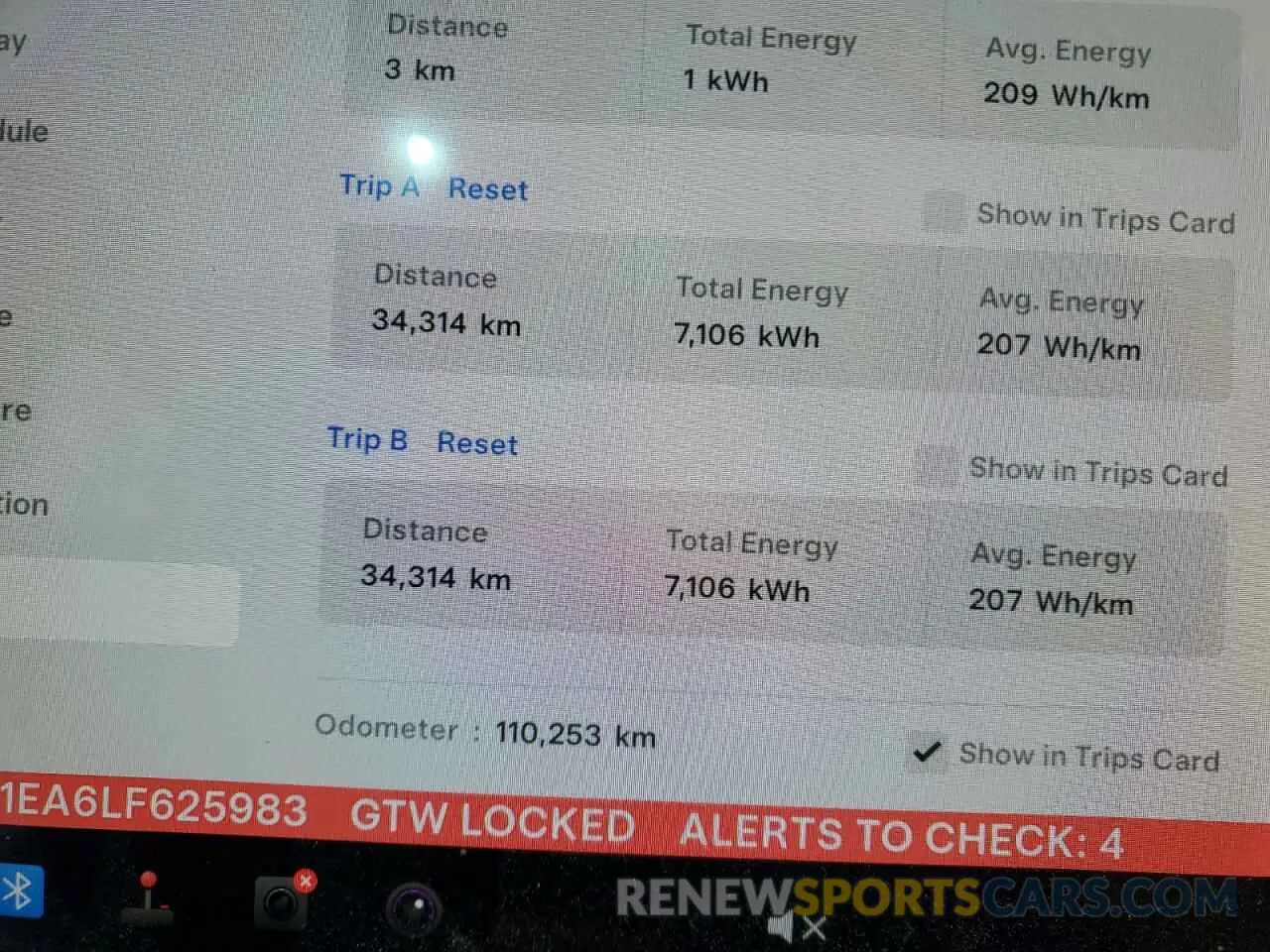Reset the Trip A counter
Screen dimensions: 1270x952
pyautogui.click(x=487, y=188)
